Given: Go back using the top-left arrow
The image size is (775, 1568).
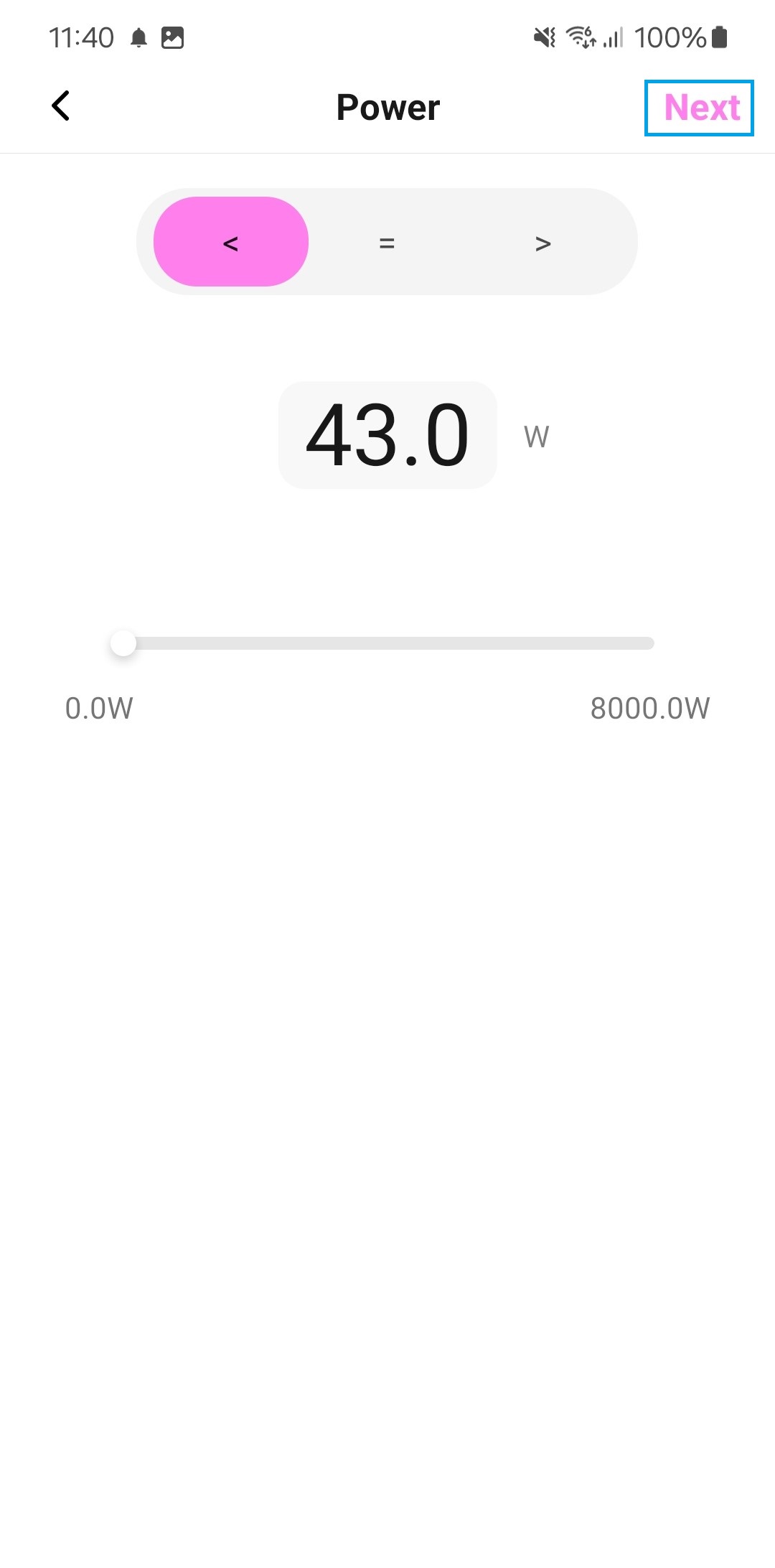Looking at the screenshot, I should tap(61, 106).
